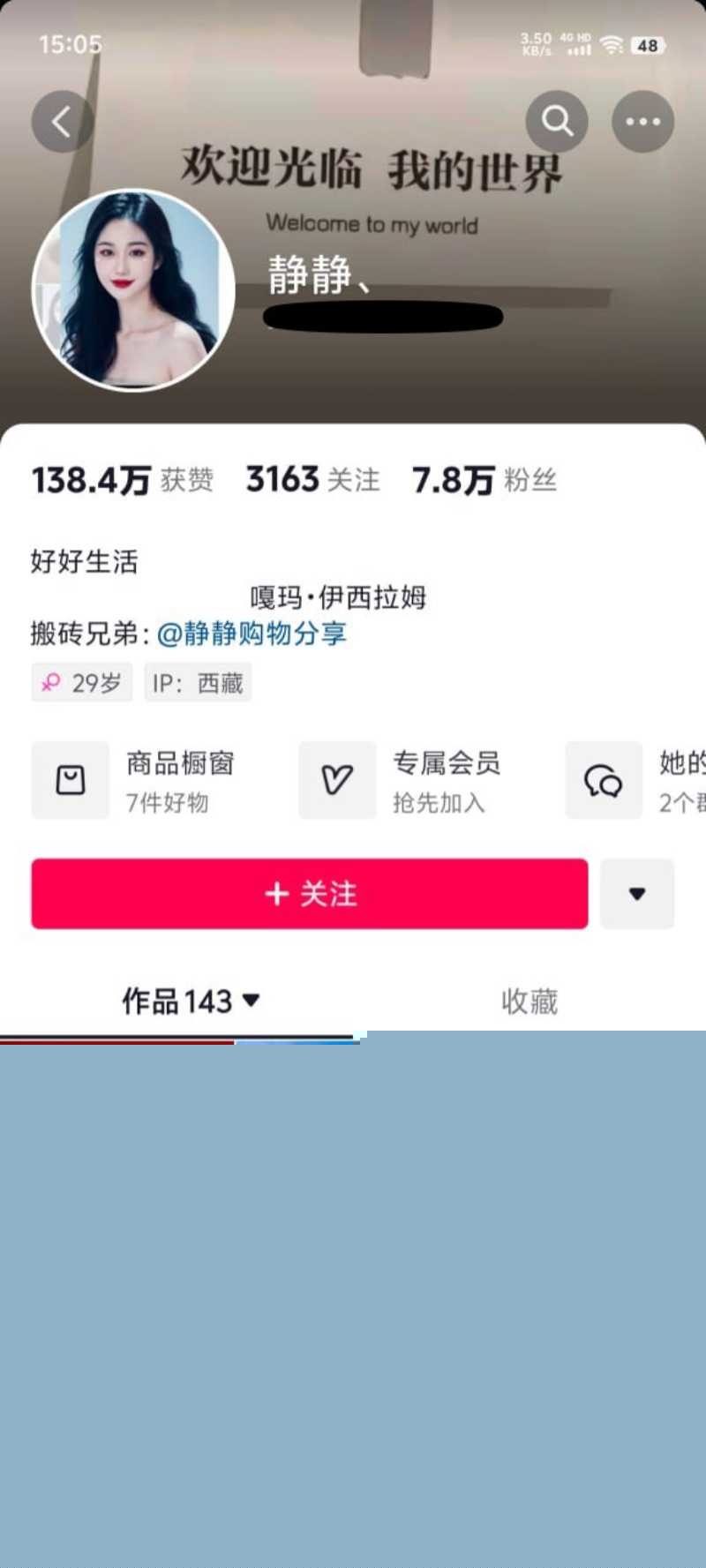
Task: View the 7.8万 粉丝 followers list
Action: click(484, 480)
